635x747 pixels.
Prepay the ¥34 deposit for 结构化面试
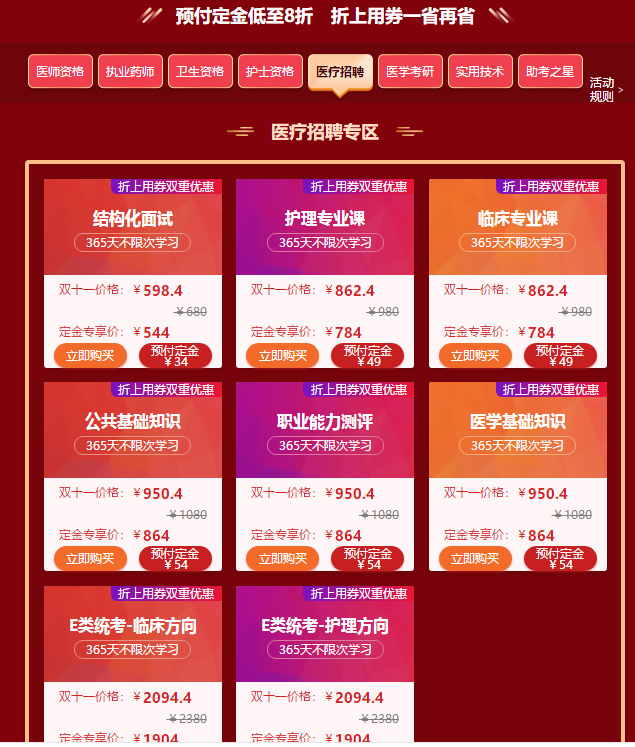click(x=175, y=355)
